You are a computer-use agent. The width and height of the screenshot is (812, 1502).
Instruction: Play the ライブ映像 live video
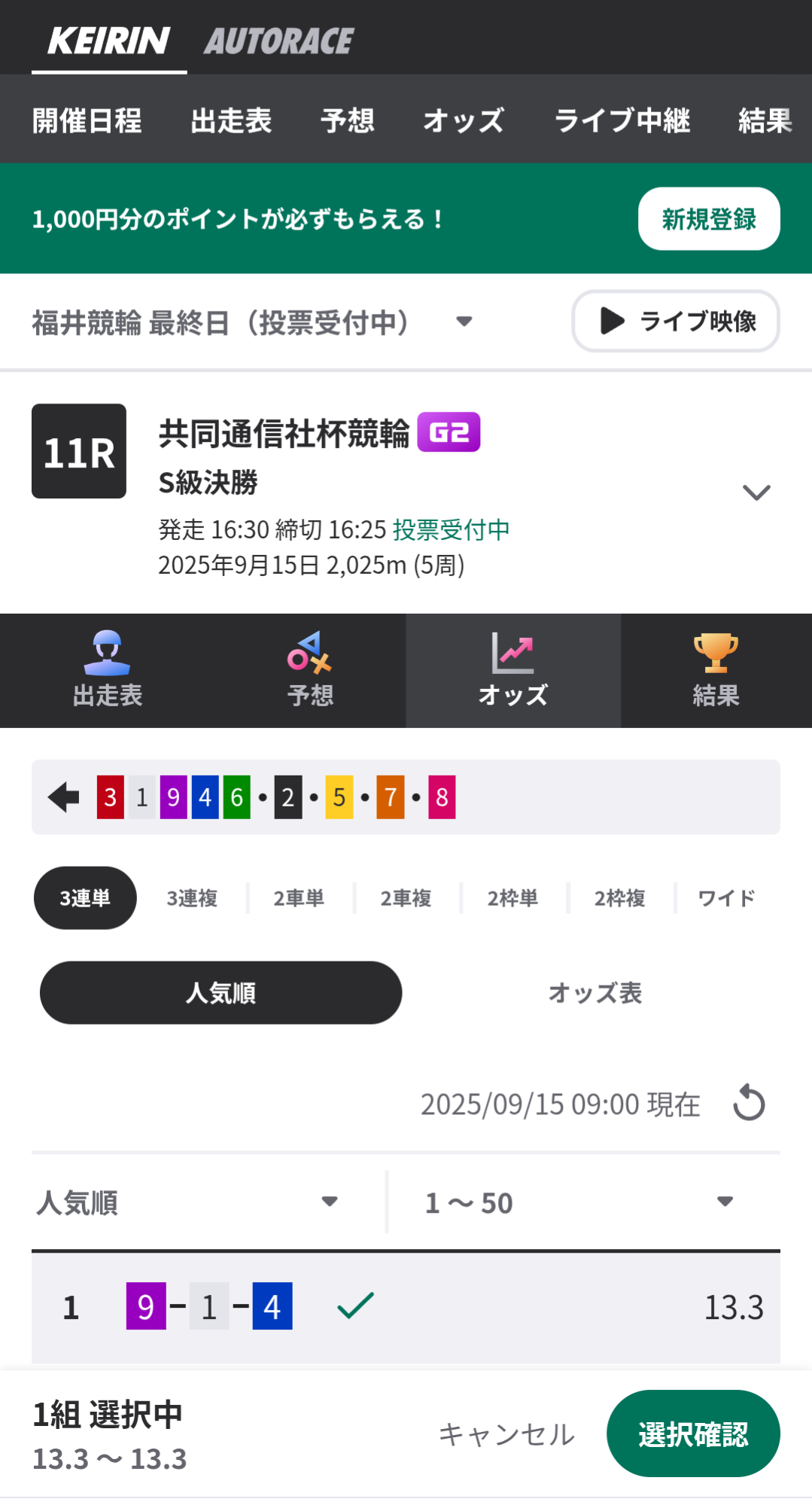tap(675, 321)
